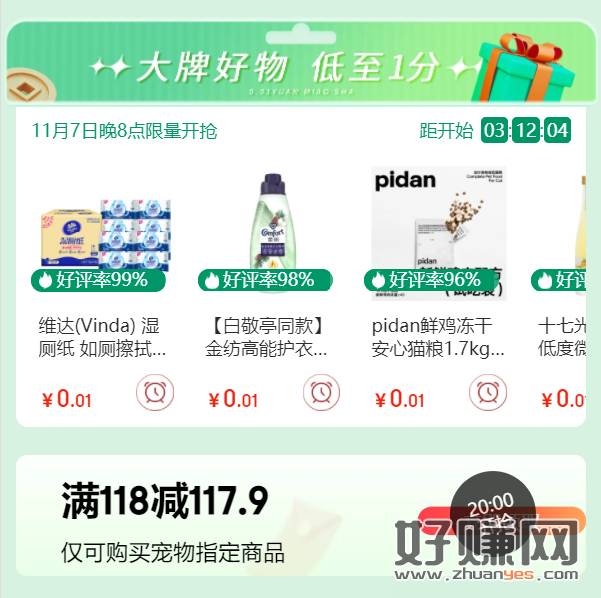Set reminder alarm for Vinda toilet paper
Image resolution: width=601 pixels, height=598 pixels.
point(154,393)
